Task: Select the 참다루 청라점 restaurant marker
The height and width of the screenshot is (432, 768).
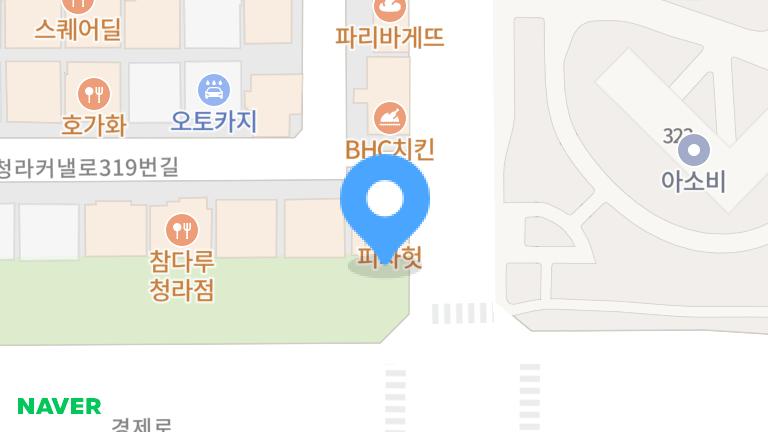Action: pos(181,230)
